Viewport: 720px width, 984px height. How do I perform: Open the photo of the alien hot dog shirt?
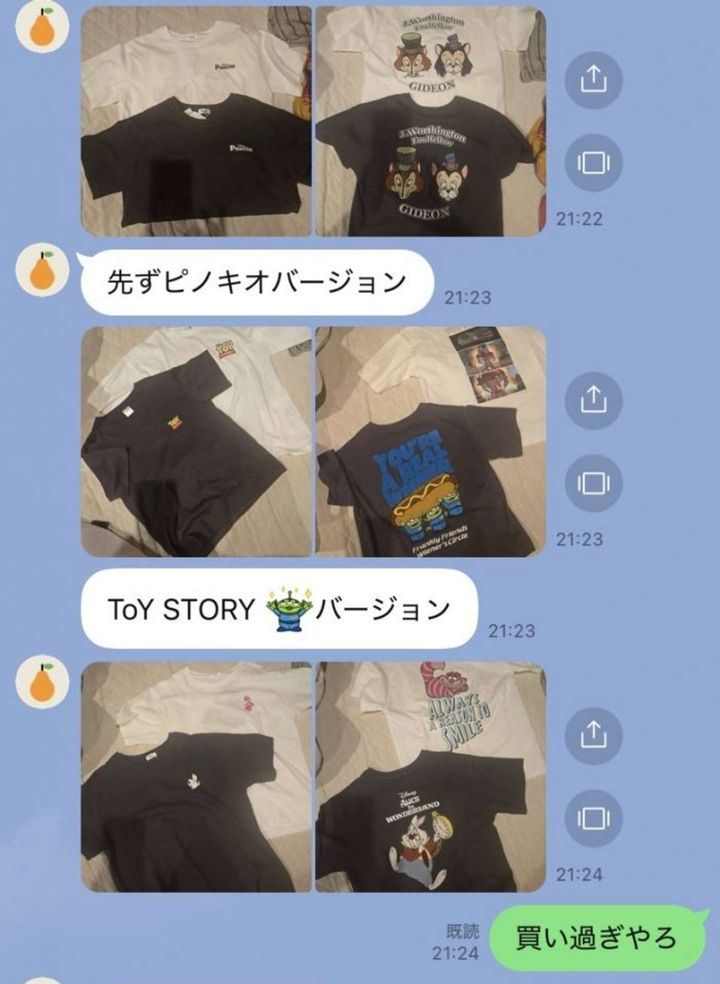[431, 441]
